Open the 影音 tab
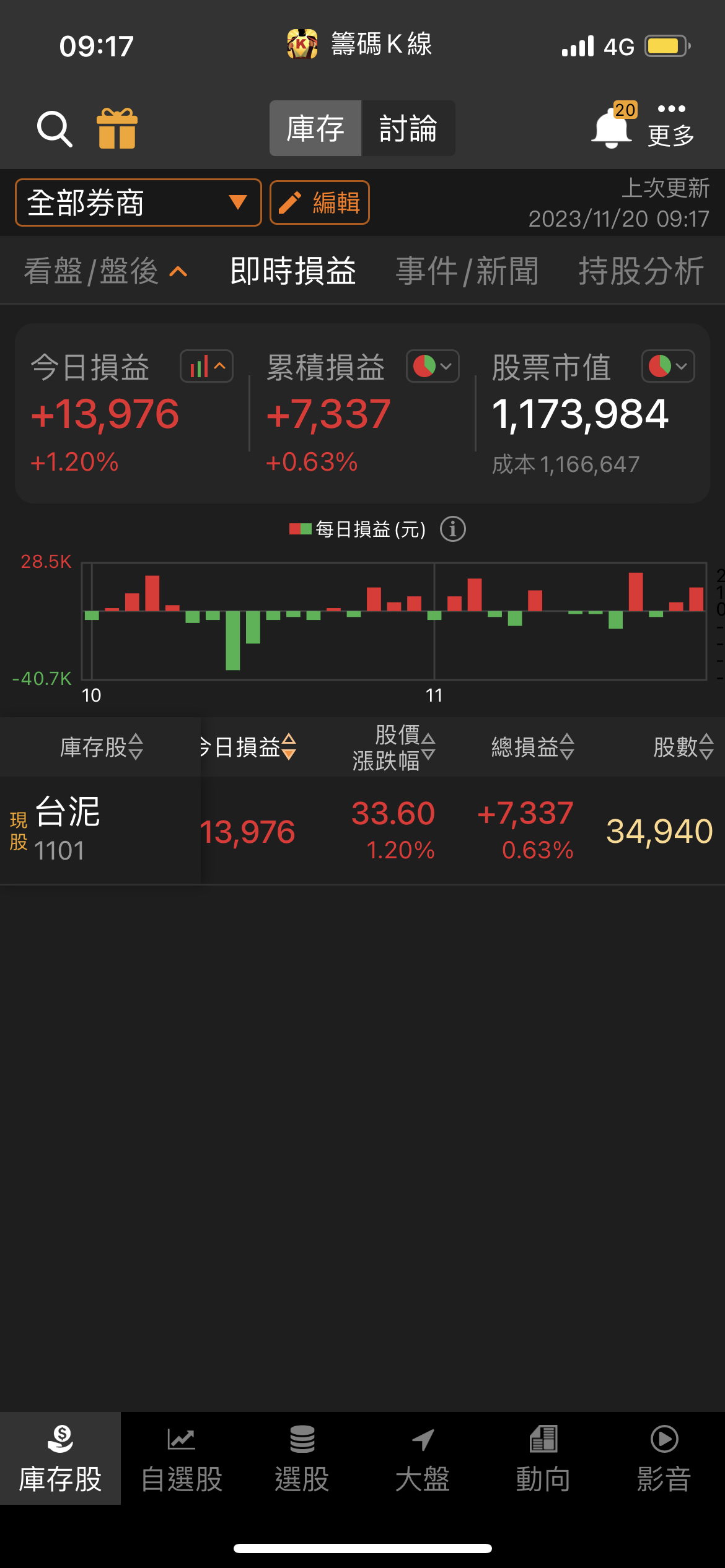 (664, 1459)
